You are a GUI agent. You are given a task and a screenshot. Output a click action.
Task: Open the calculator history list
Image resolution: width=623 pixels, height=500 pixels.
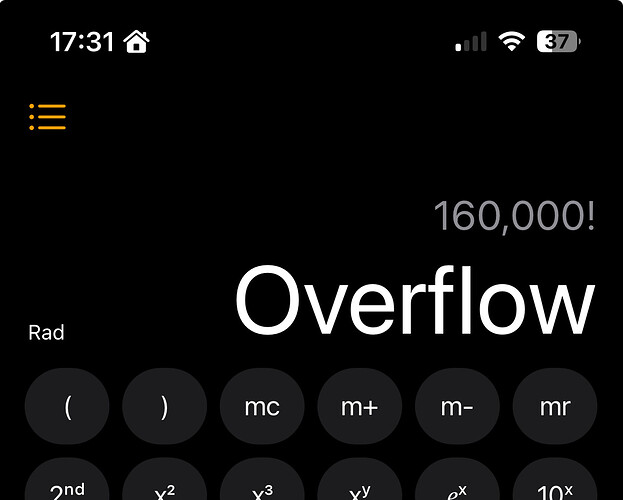point(47,117)
